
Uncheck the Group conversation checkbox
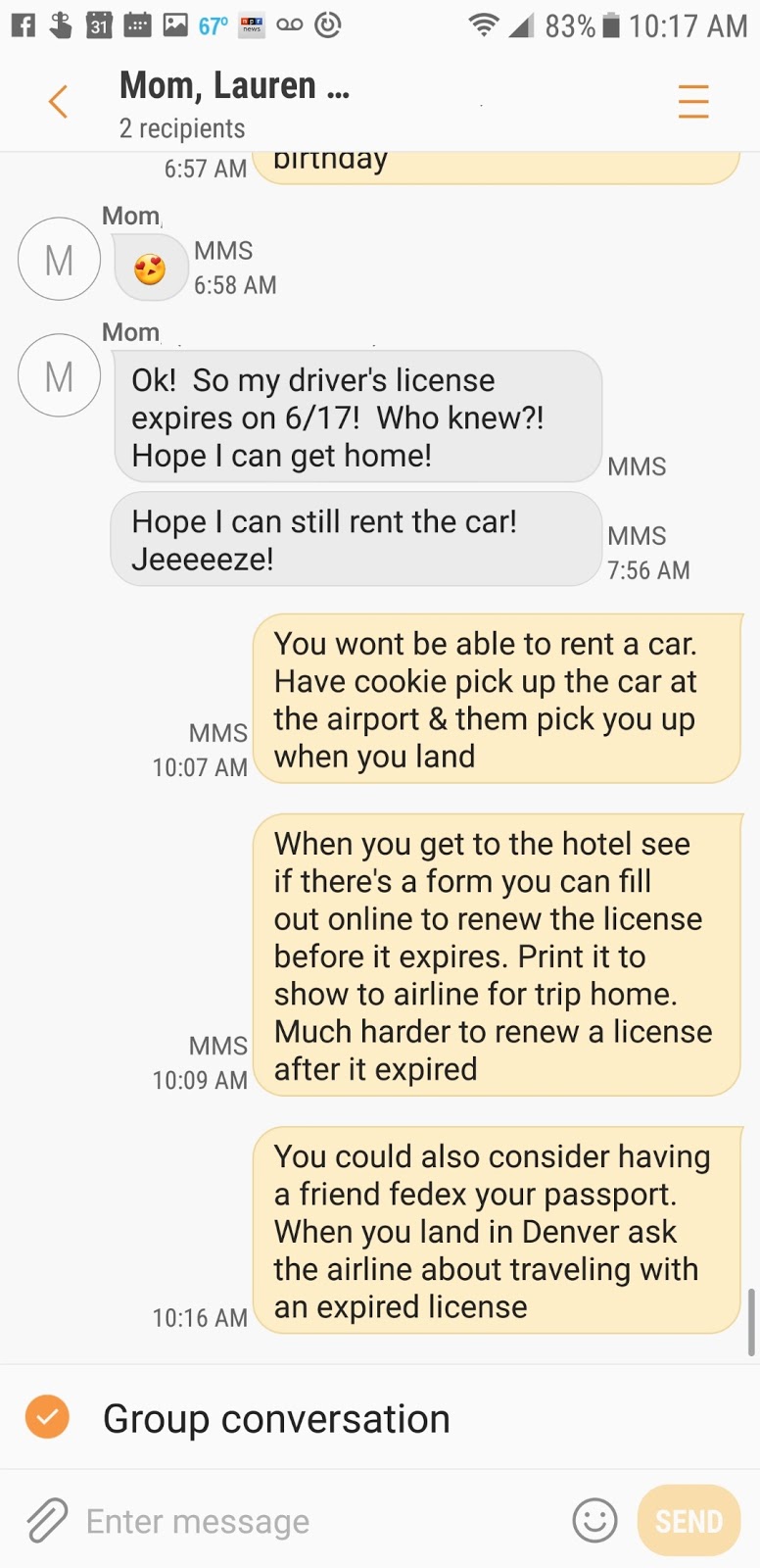pos(47,1417)
